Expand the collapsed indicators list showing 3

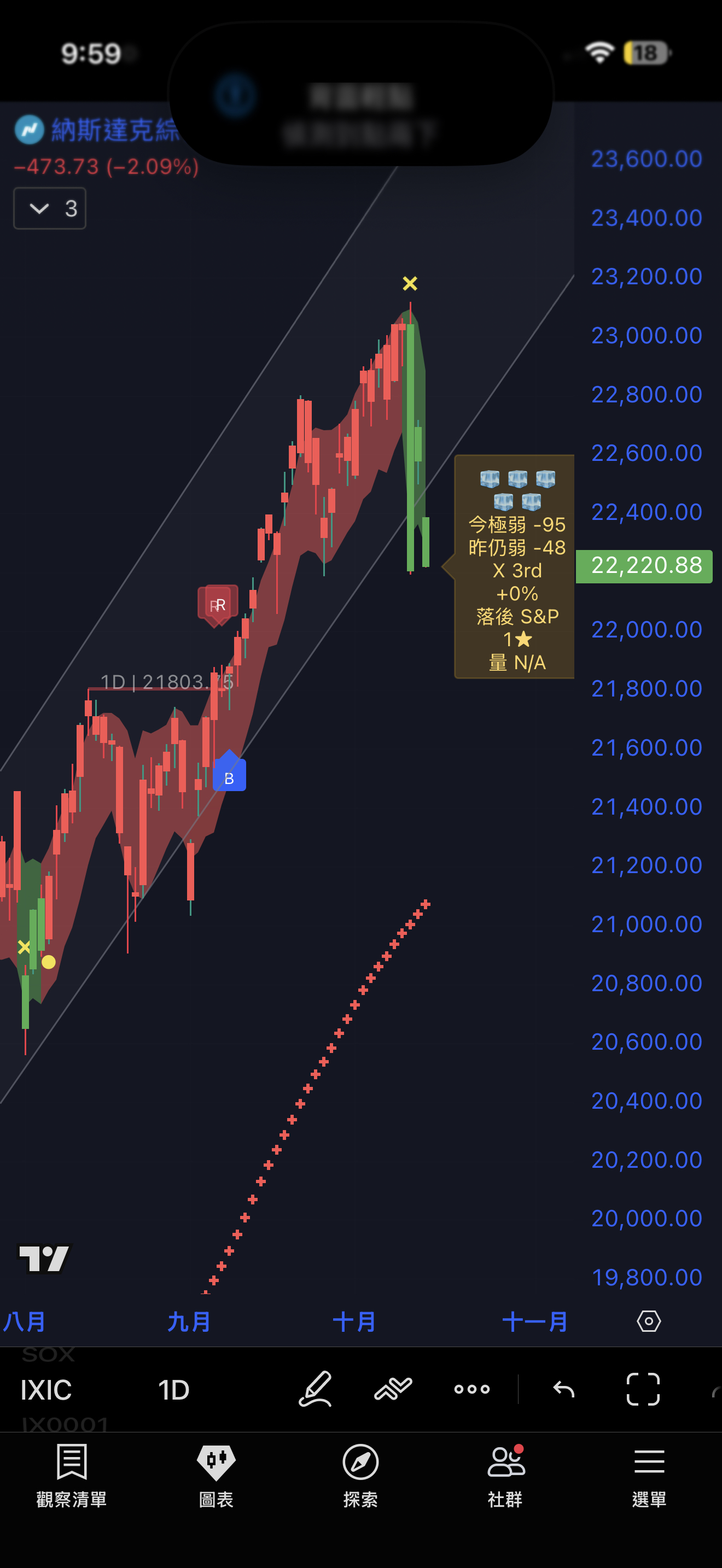point(49,209)
